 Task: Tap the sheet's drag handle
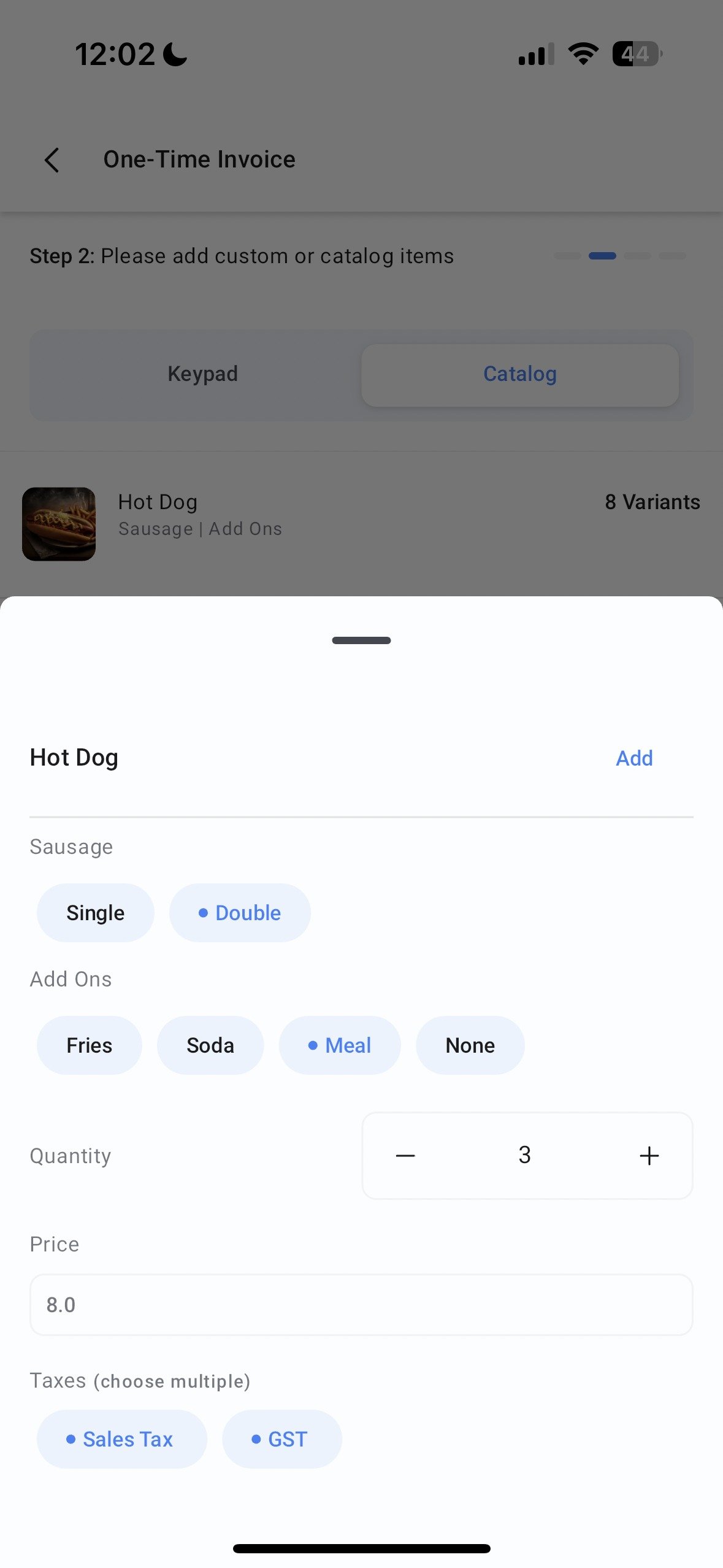(x=361, y=640)
